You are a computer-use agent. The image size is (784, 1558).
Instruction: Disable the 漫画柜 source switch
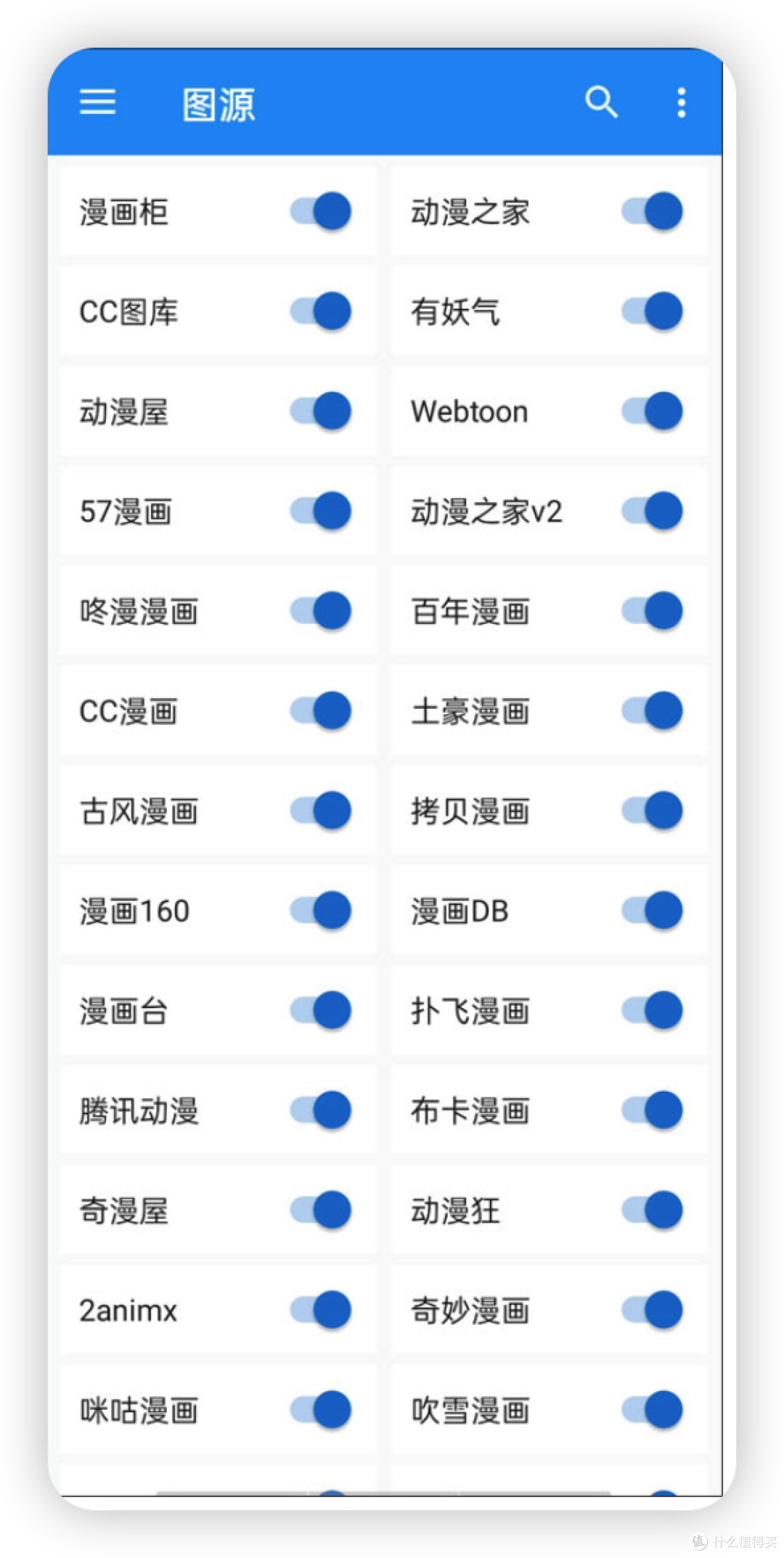[321, 211]
